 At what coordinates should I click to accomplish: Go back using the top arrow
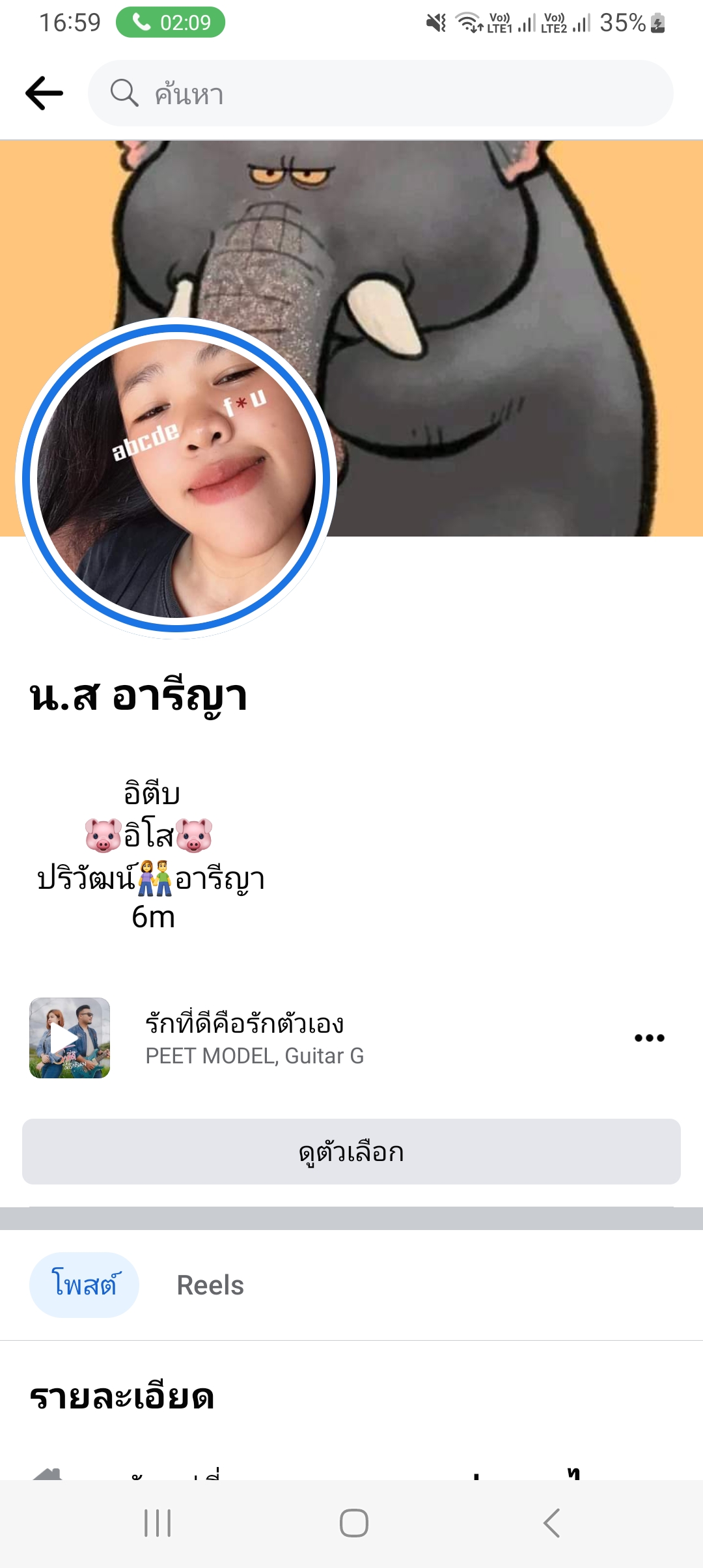[44, 93]
